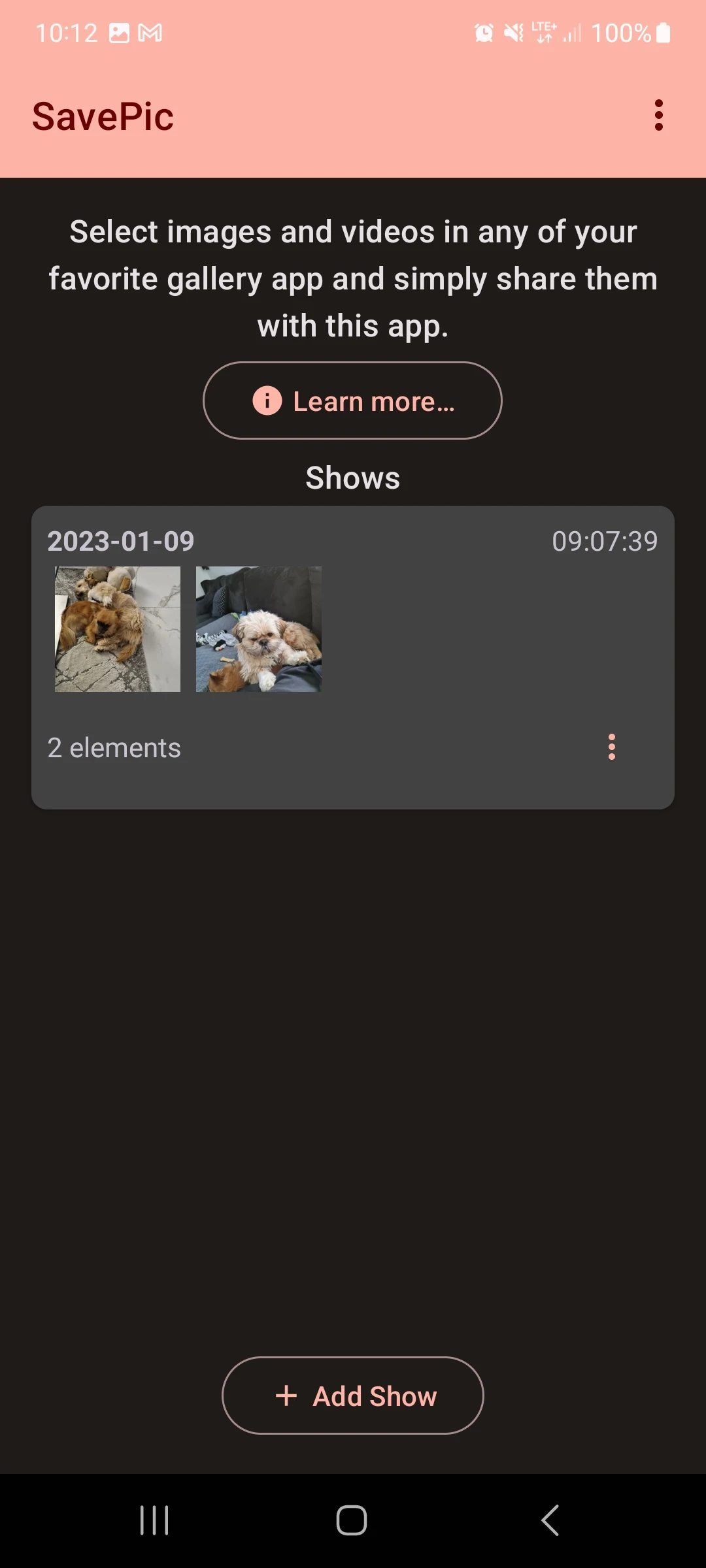Open the second dog photo on the sofa

point(259,629)
